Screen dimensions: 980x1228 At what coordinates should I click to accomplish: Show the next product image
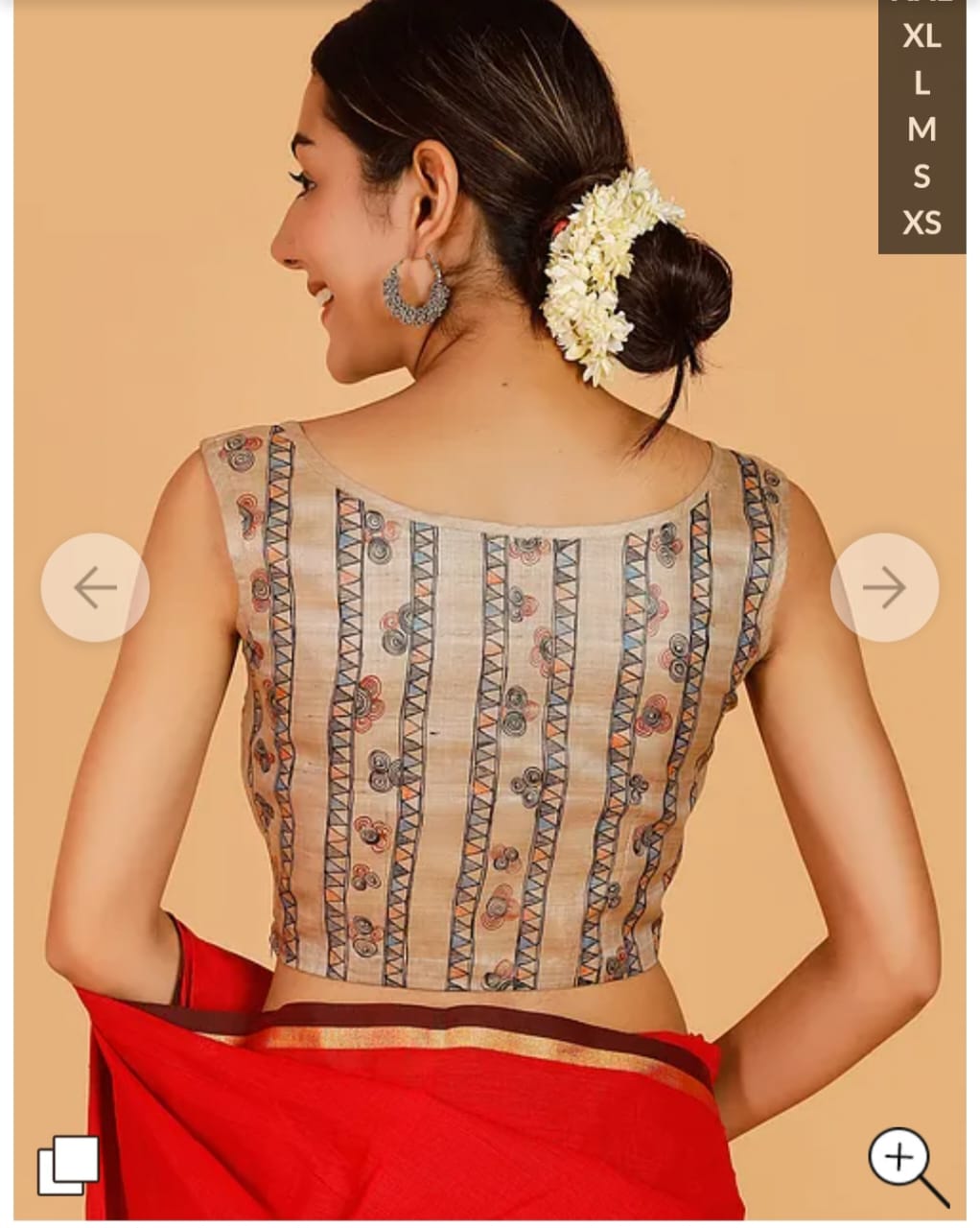pos(884,587)
